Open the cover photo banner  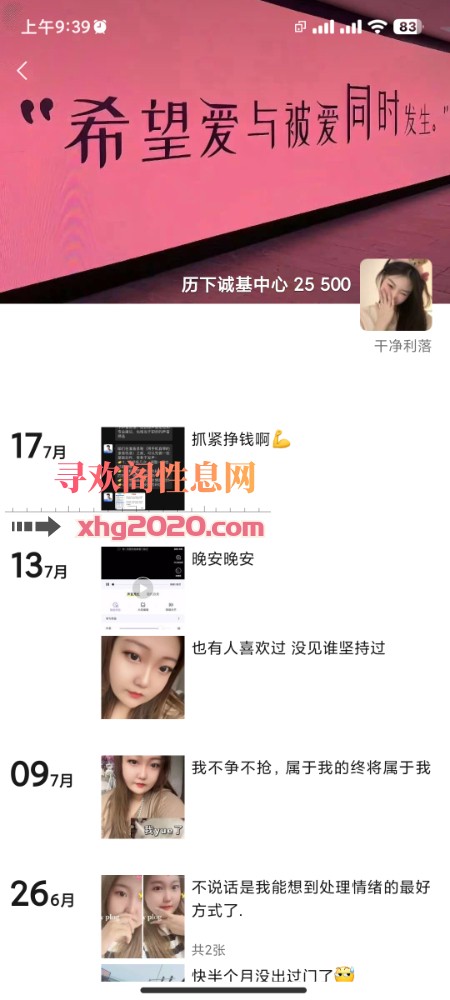point(225,151)
